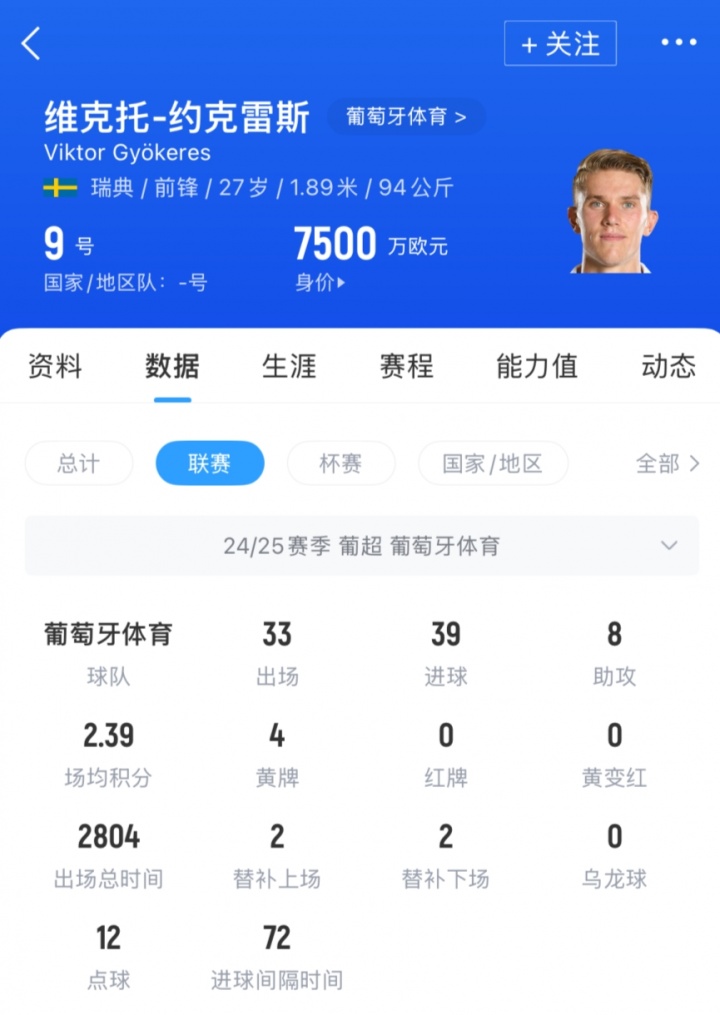
Task: Go back using the top-left arrow
Action: (32, 43)
